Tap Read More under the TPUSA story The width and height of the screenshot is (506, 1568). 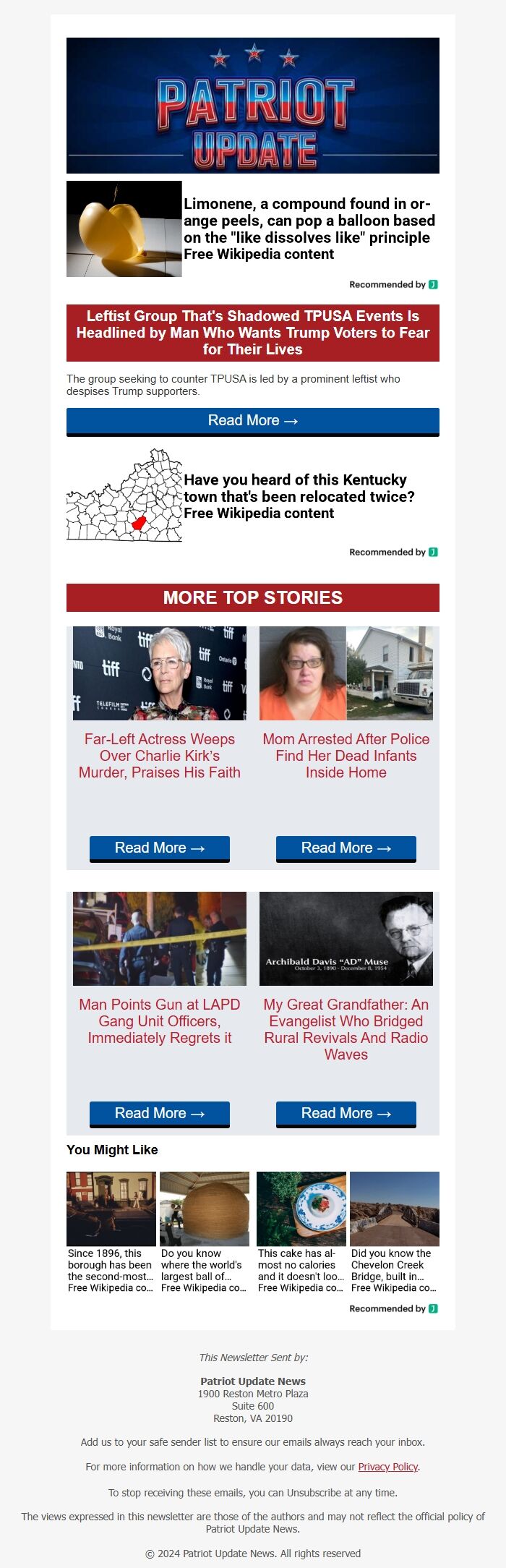point(252,421)
